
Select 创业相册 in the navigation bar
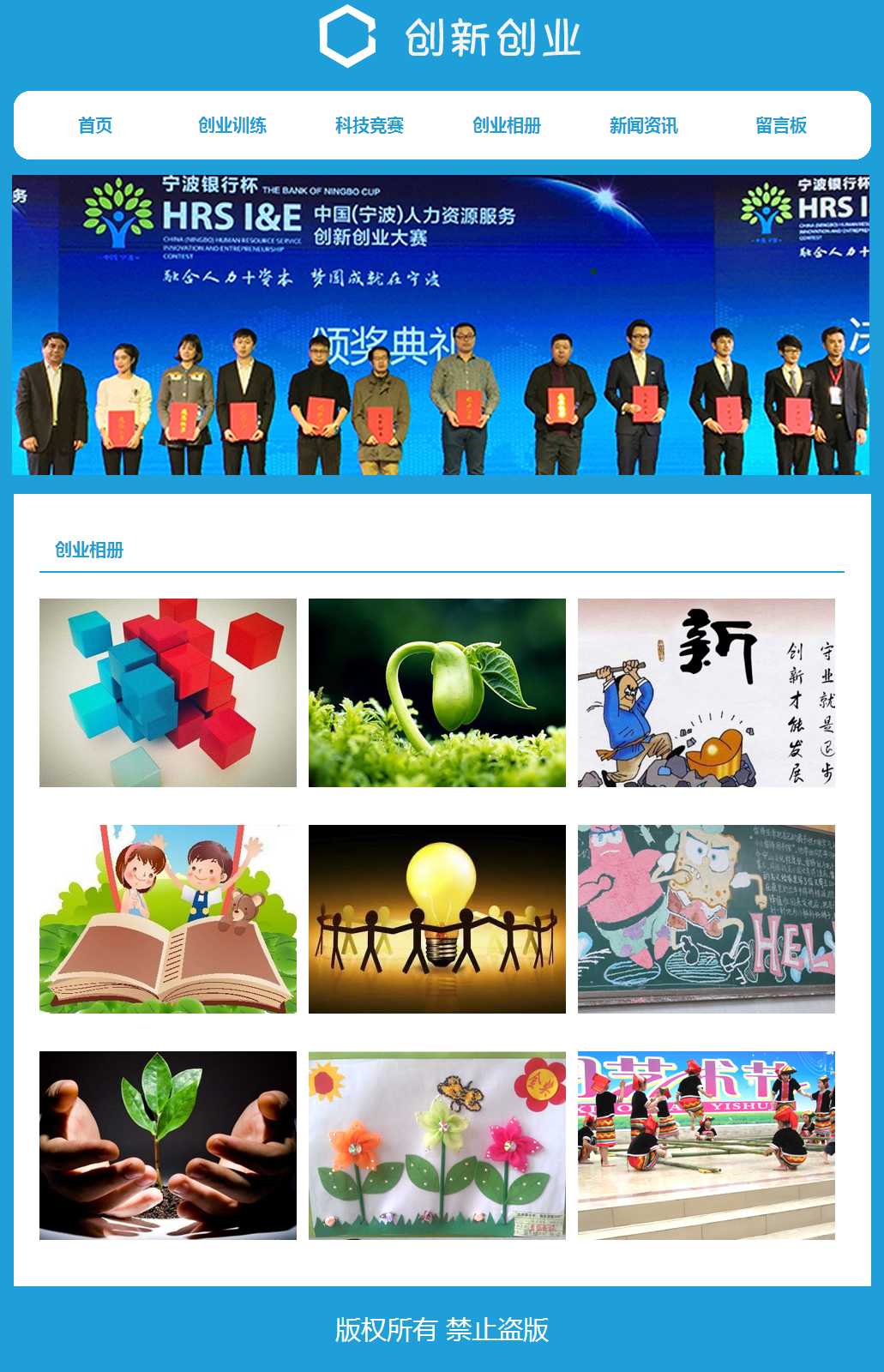[506, 125]
